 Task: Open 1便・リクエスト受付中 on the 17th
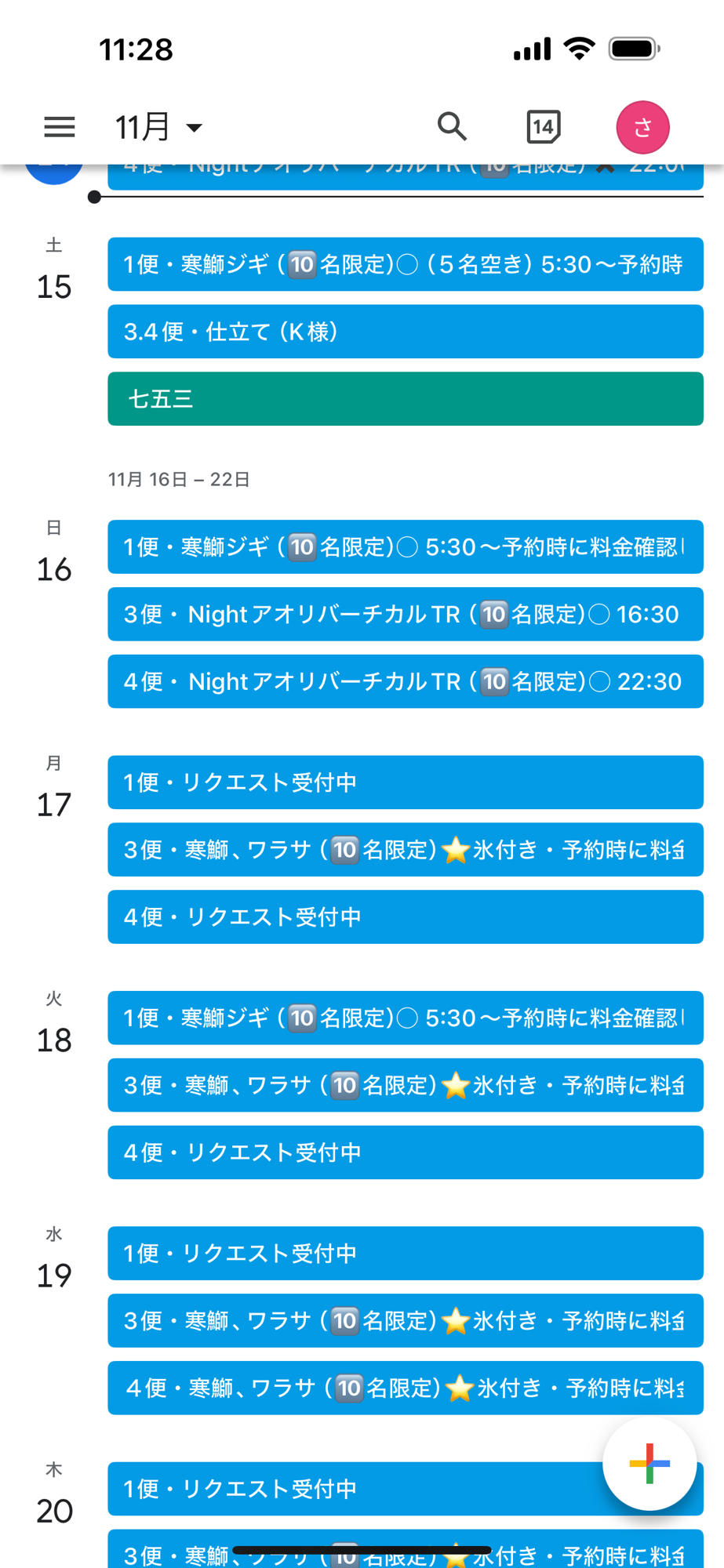[x=405, y=782]
